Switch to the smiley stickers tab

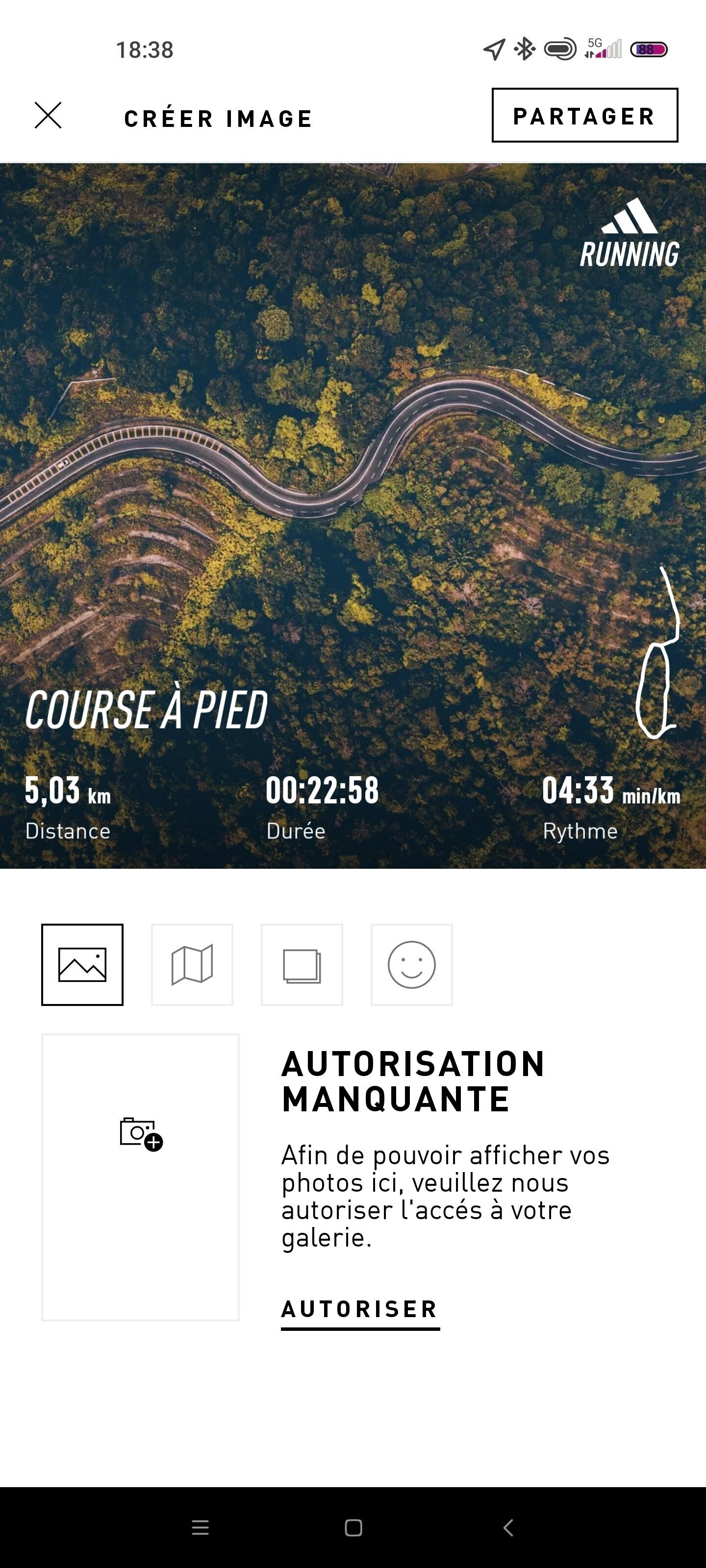(x=412, y=965)
